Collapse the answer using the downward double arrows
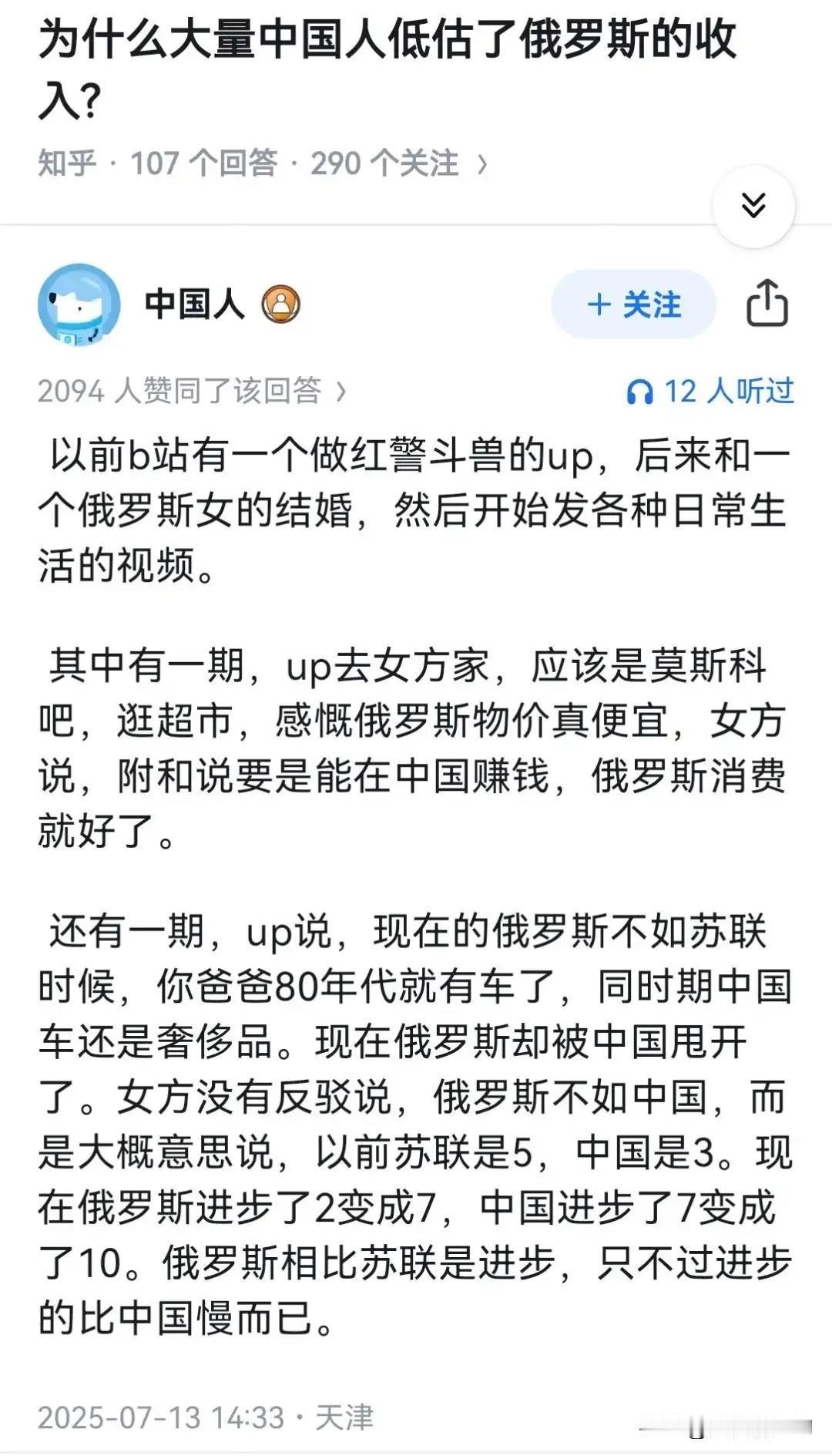This screenshot has height=1456, width=832. (753, 205)
